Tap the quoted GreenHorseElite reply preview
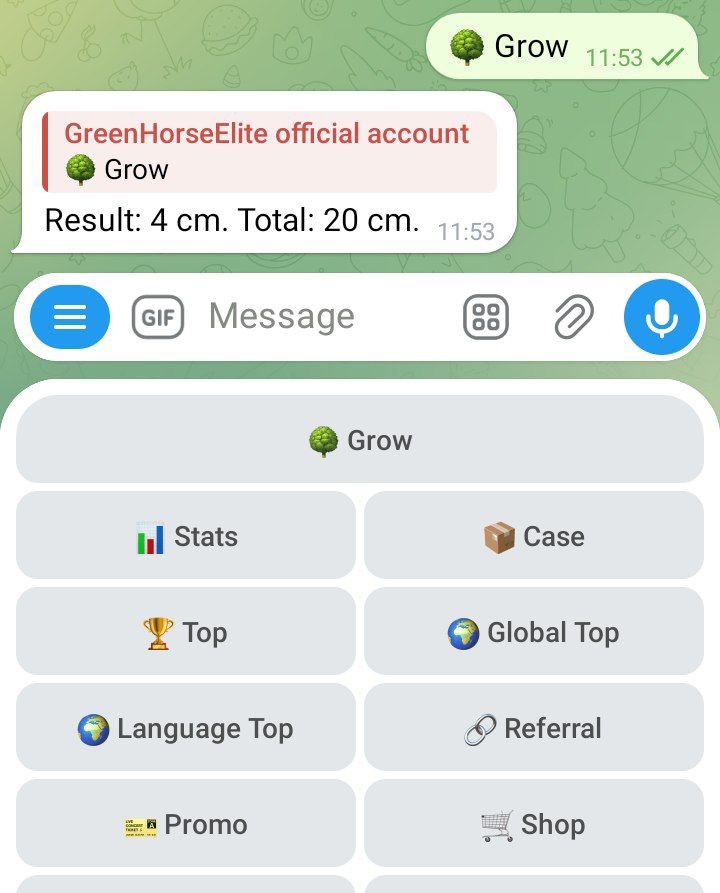The image size is (720, 893). [270, 150]
